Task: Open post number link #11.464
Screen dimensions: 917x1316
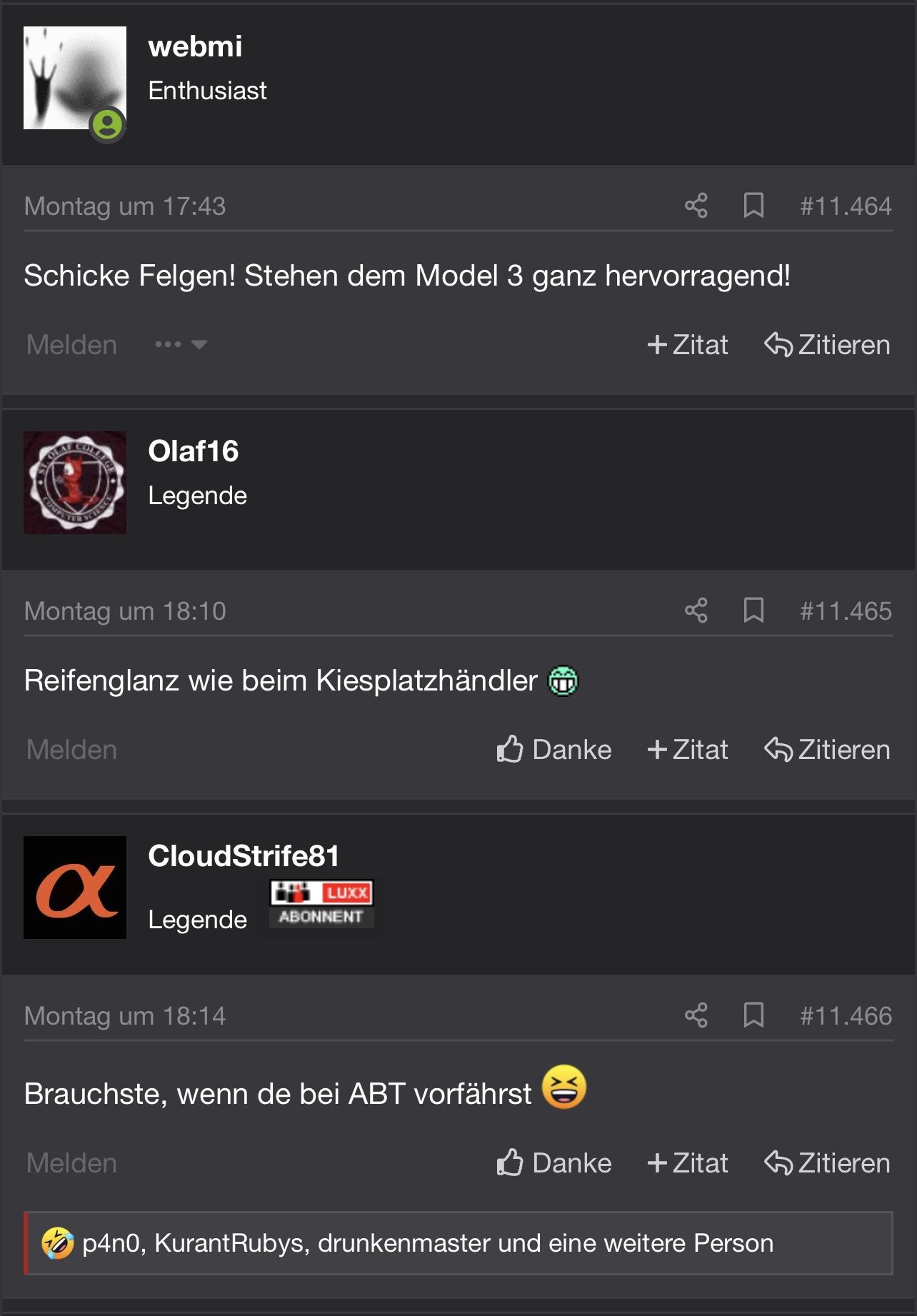Action: [846, 206]
